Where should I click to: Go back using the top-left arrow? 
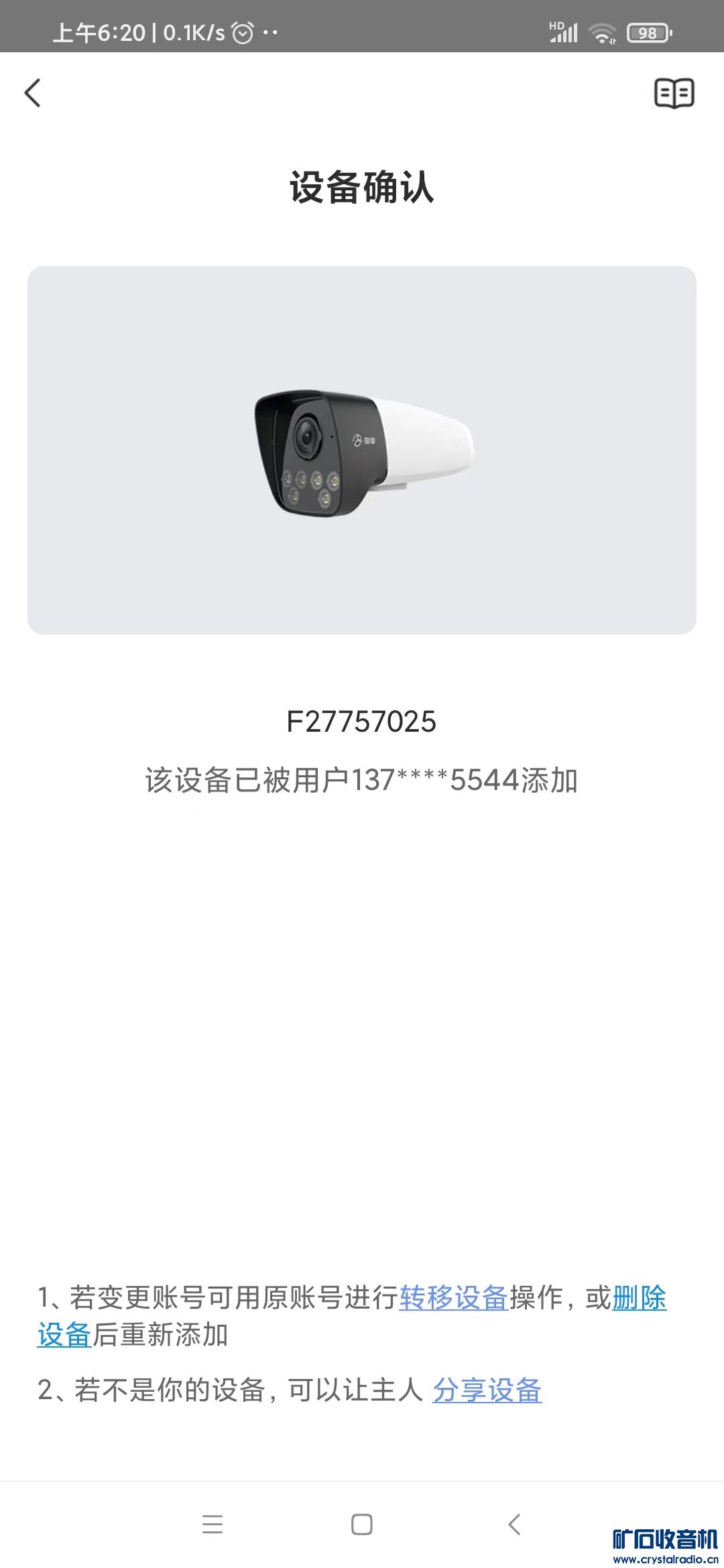coord(33,93)
